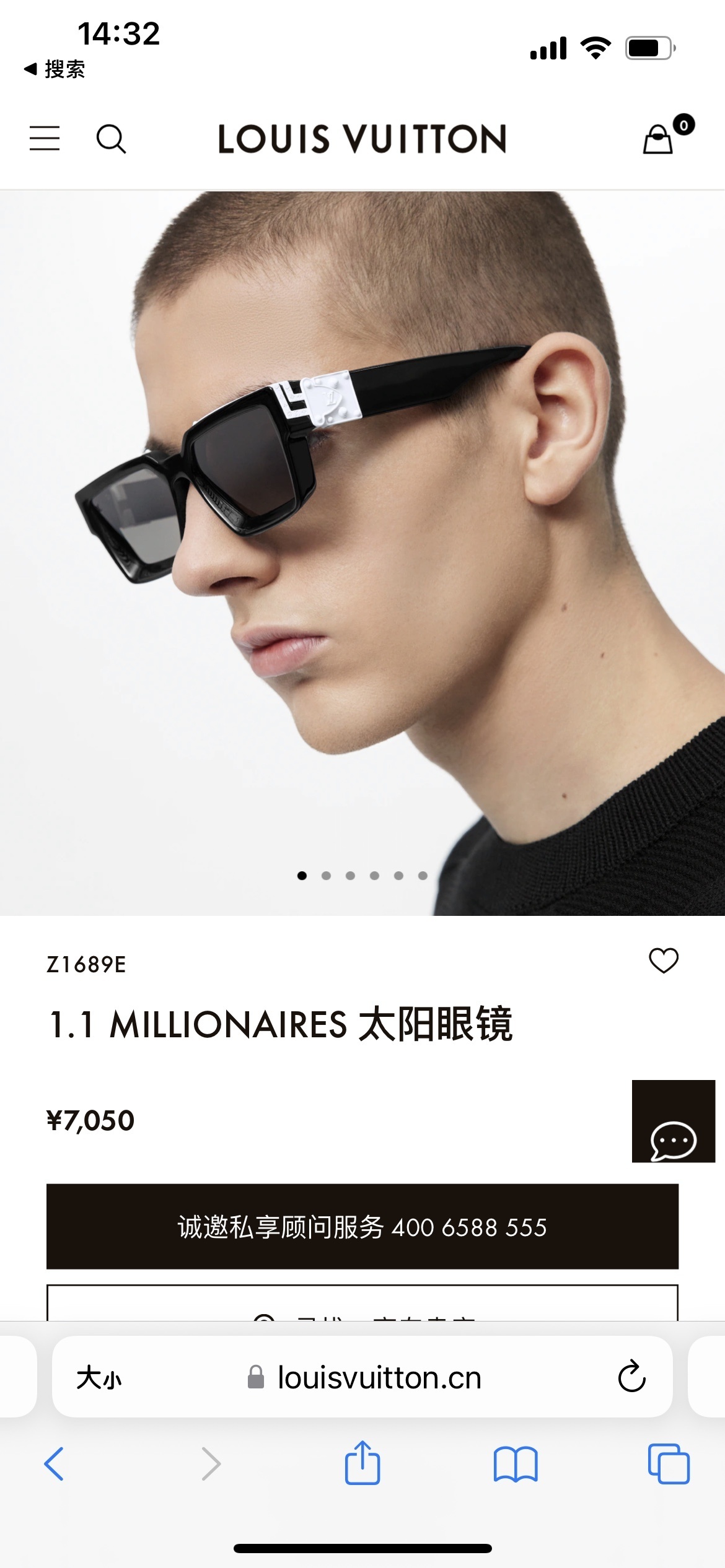Open the Louis Vuitton homepage logo
725x1568 pixels.
click(362, 139)
